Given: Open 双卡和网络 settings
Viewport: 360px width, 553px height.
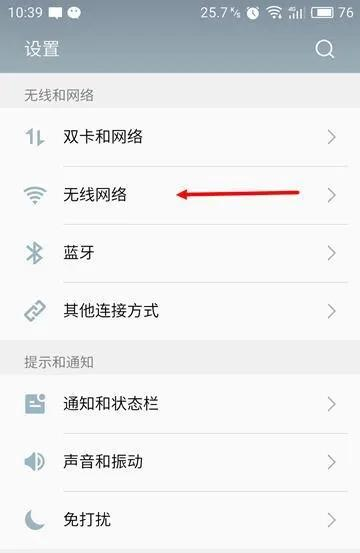Looking at the screenshot, I should 180,137.
